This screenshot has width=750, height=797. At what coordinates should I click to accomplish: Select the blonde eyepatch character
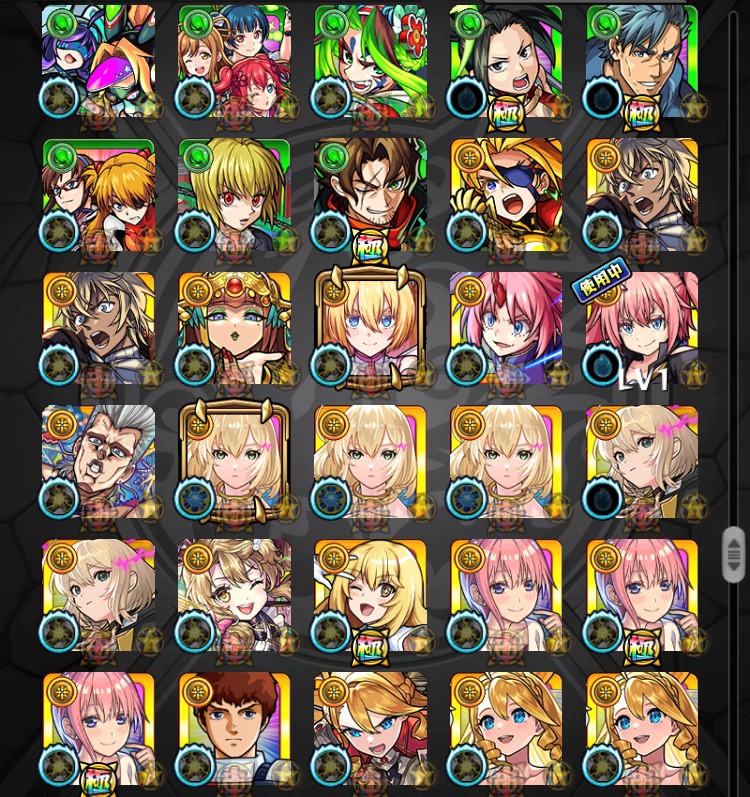pyautogui.click(x=506, y=195)
